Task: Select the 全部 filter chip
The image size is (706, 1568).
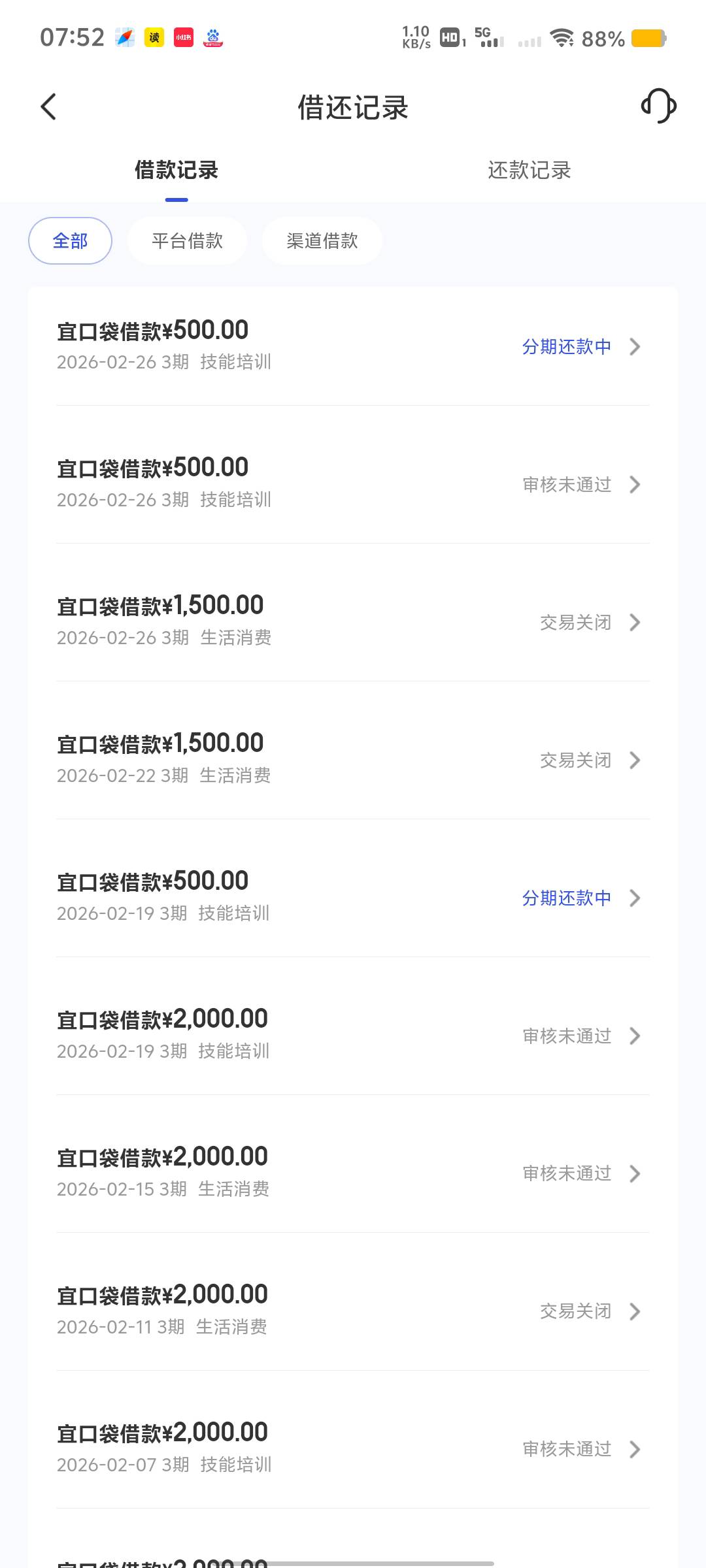Action: 70,240
